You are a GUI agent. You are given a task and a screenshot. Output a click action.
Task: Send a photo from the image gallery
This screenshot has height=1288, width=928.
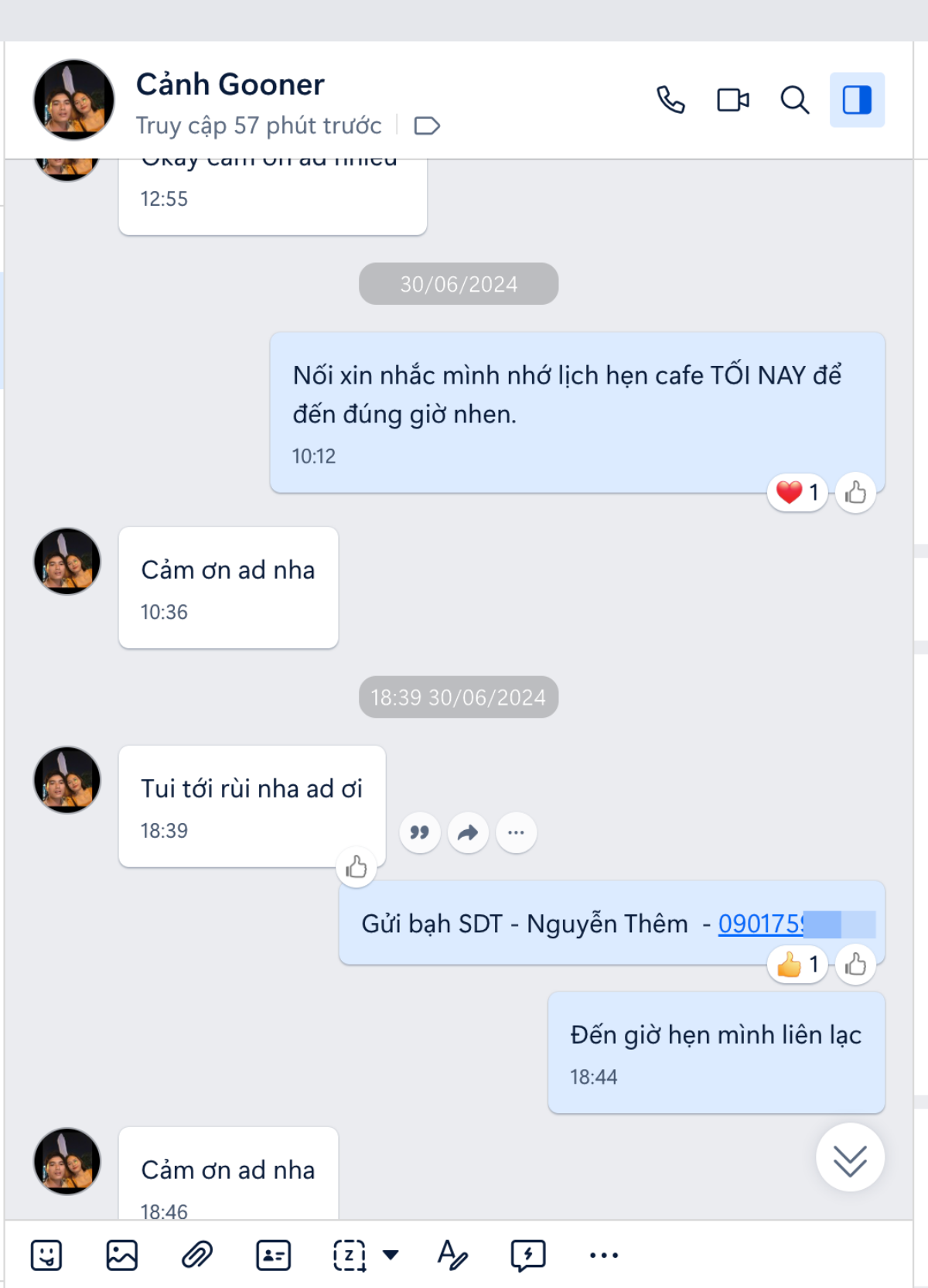pos(121,1255)
